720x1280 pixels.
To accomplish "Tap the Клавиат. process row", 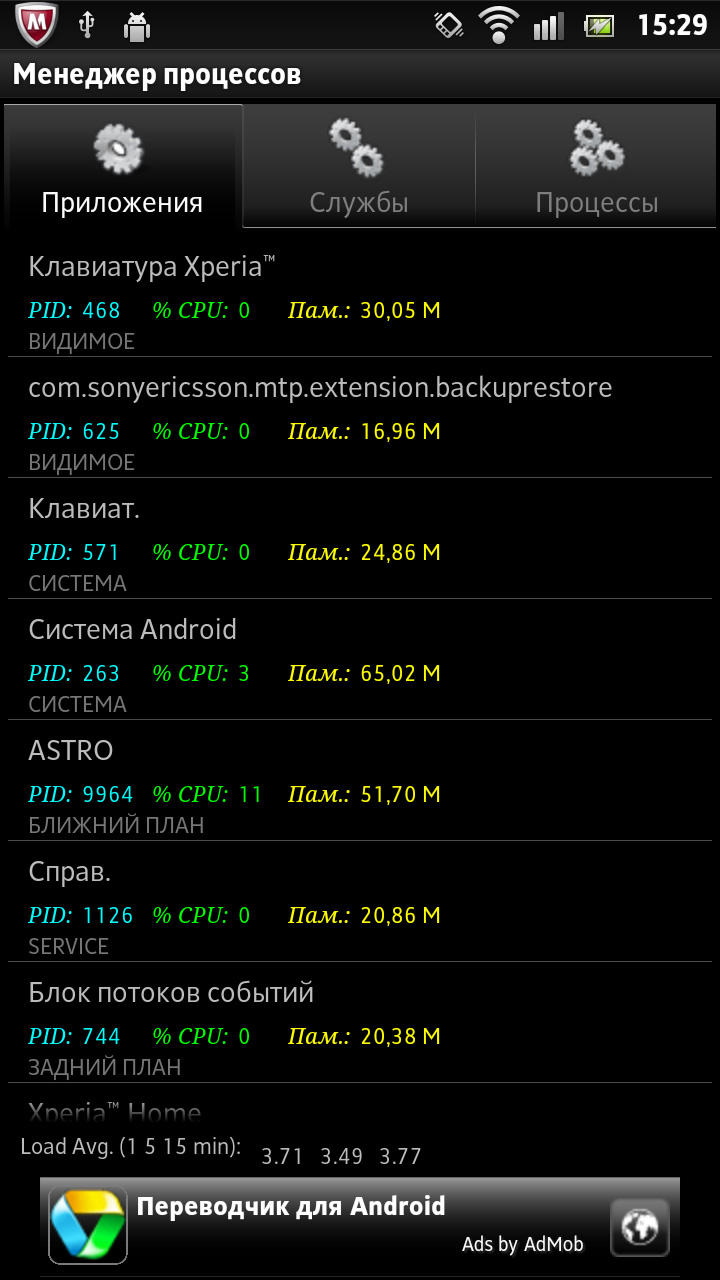I will [360, 539].
